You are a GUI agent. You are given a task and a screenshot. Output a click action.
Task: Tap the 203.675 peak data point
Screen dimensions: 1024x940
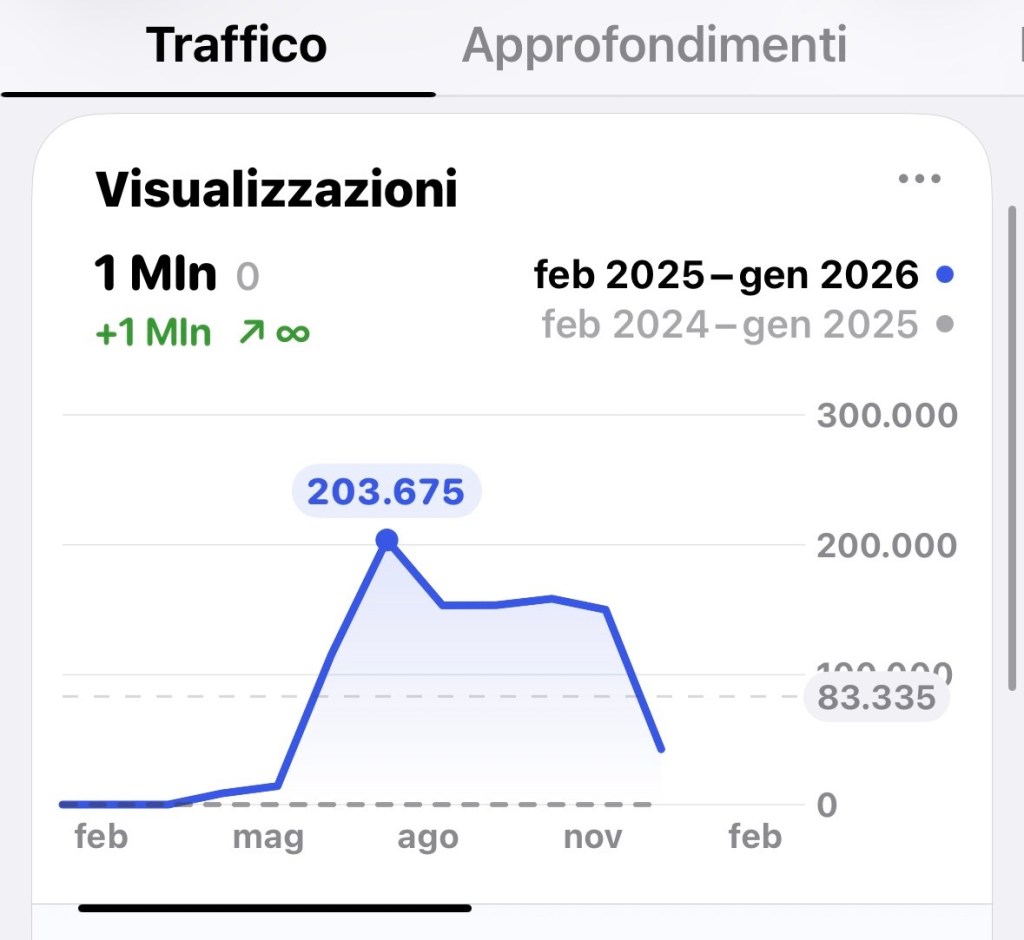[x=387, y=541]
